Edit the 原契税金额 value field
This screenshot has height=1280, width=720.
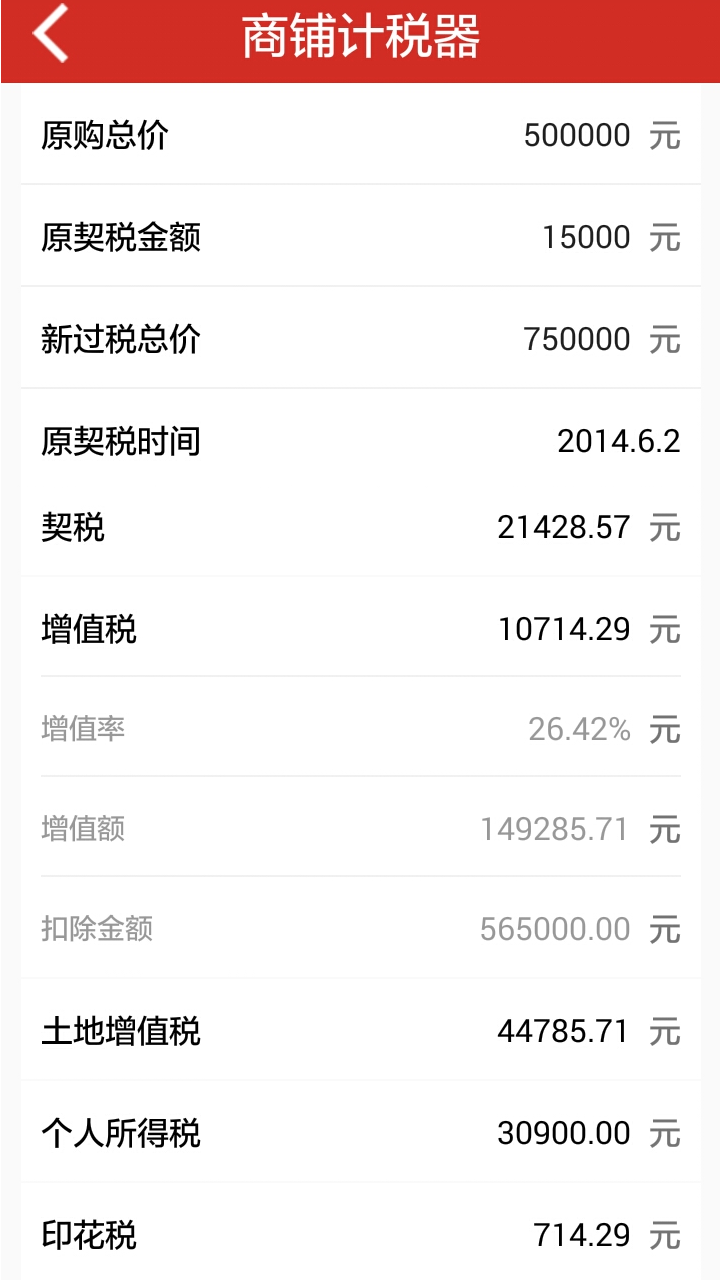(586, 237)
